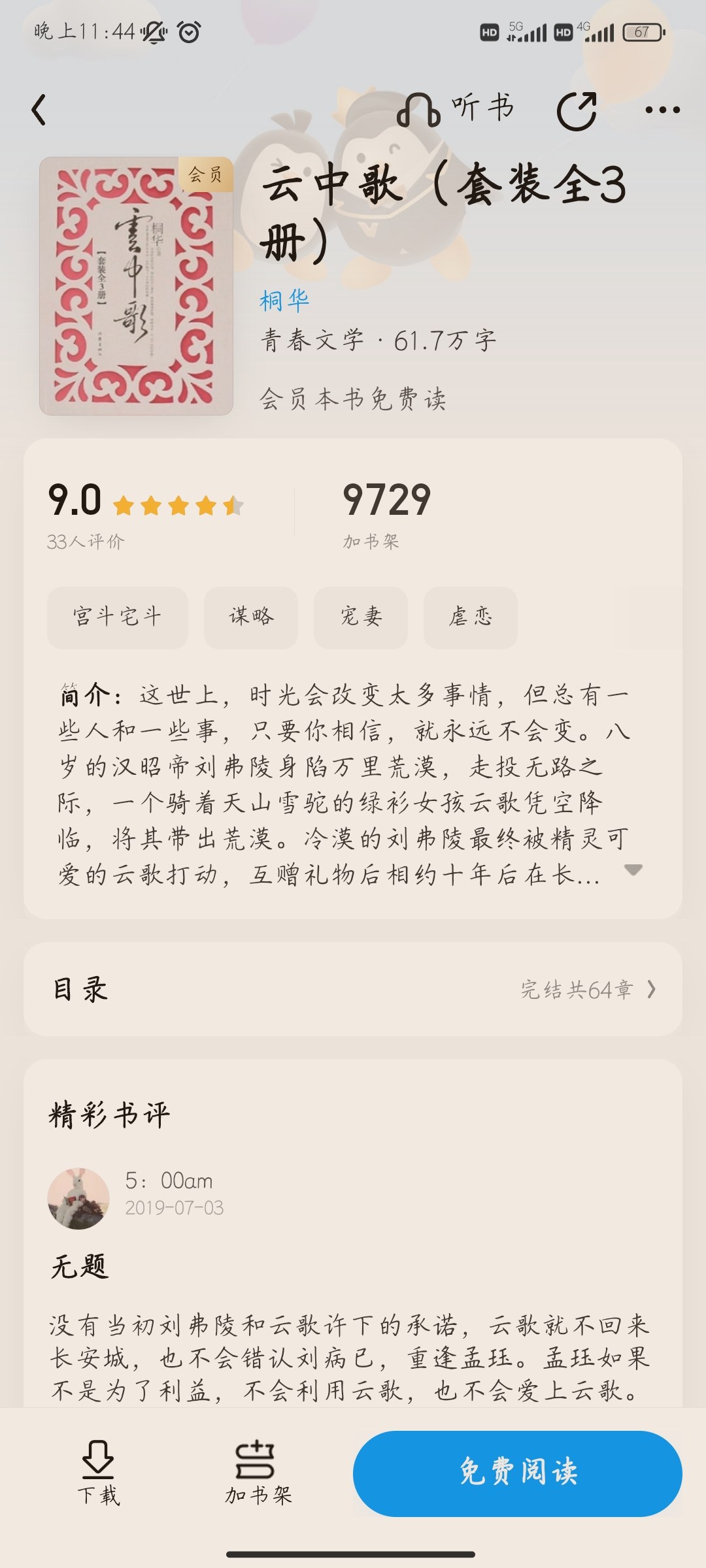View the 9.0 rating details
706x1568 pixels.
click(x=145, y=516)
